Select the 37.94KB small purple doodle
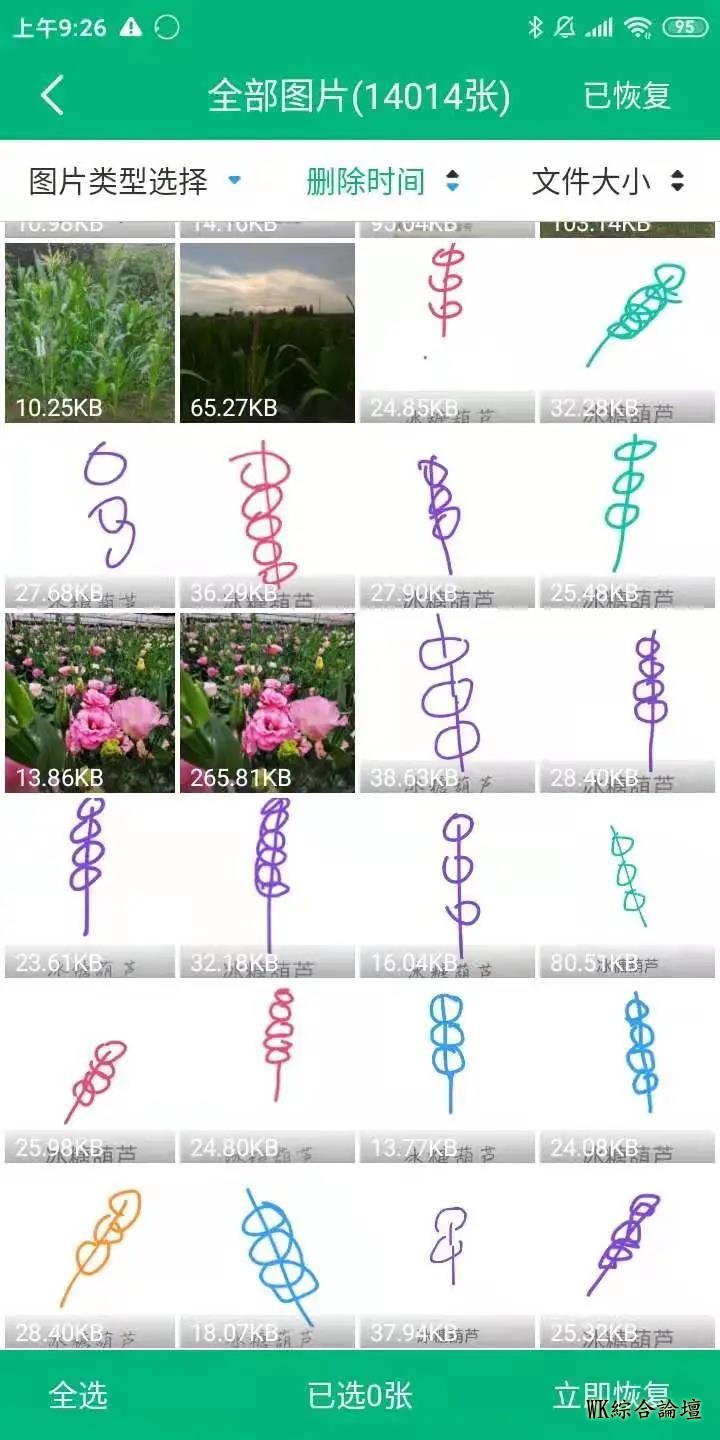Image resolution: width=720 pixels, height=1440 pixels. [x=447, y=1257]
